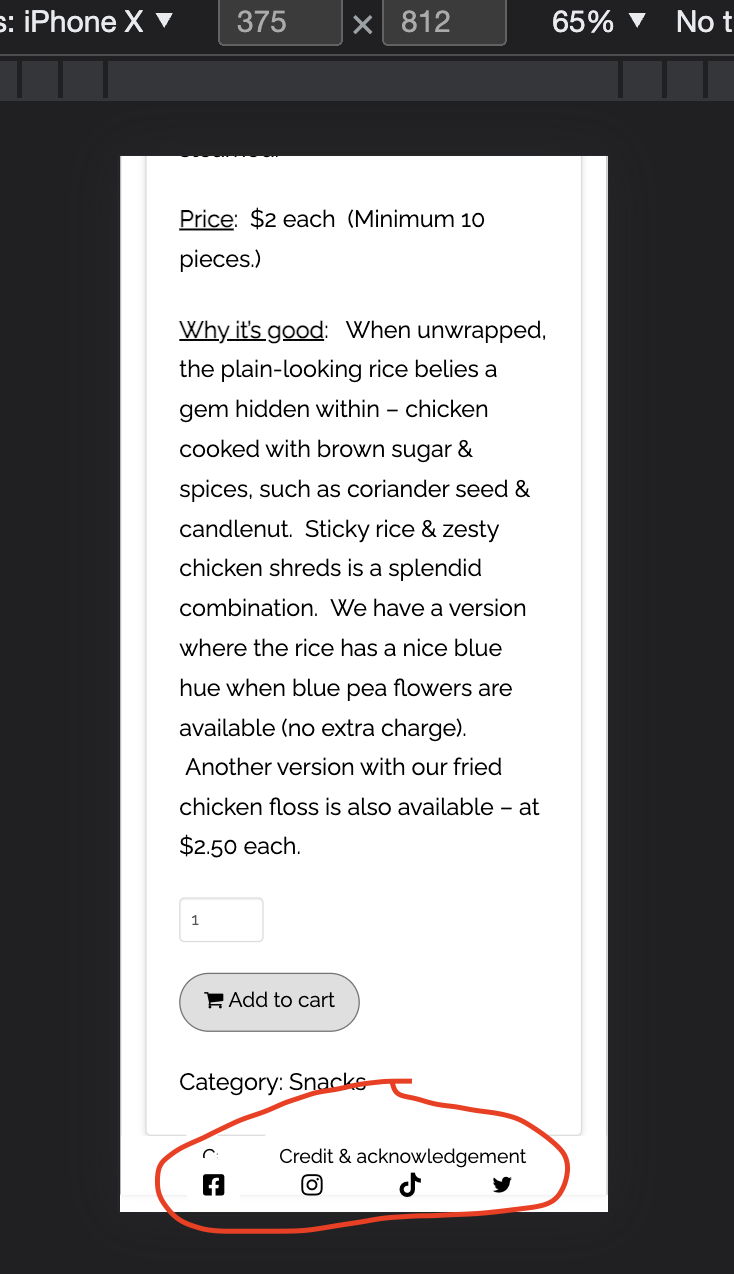
Task: Add this item to the cart
Action: click(269, 1001)
